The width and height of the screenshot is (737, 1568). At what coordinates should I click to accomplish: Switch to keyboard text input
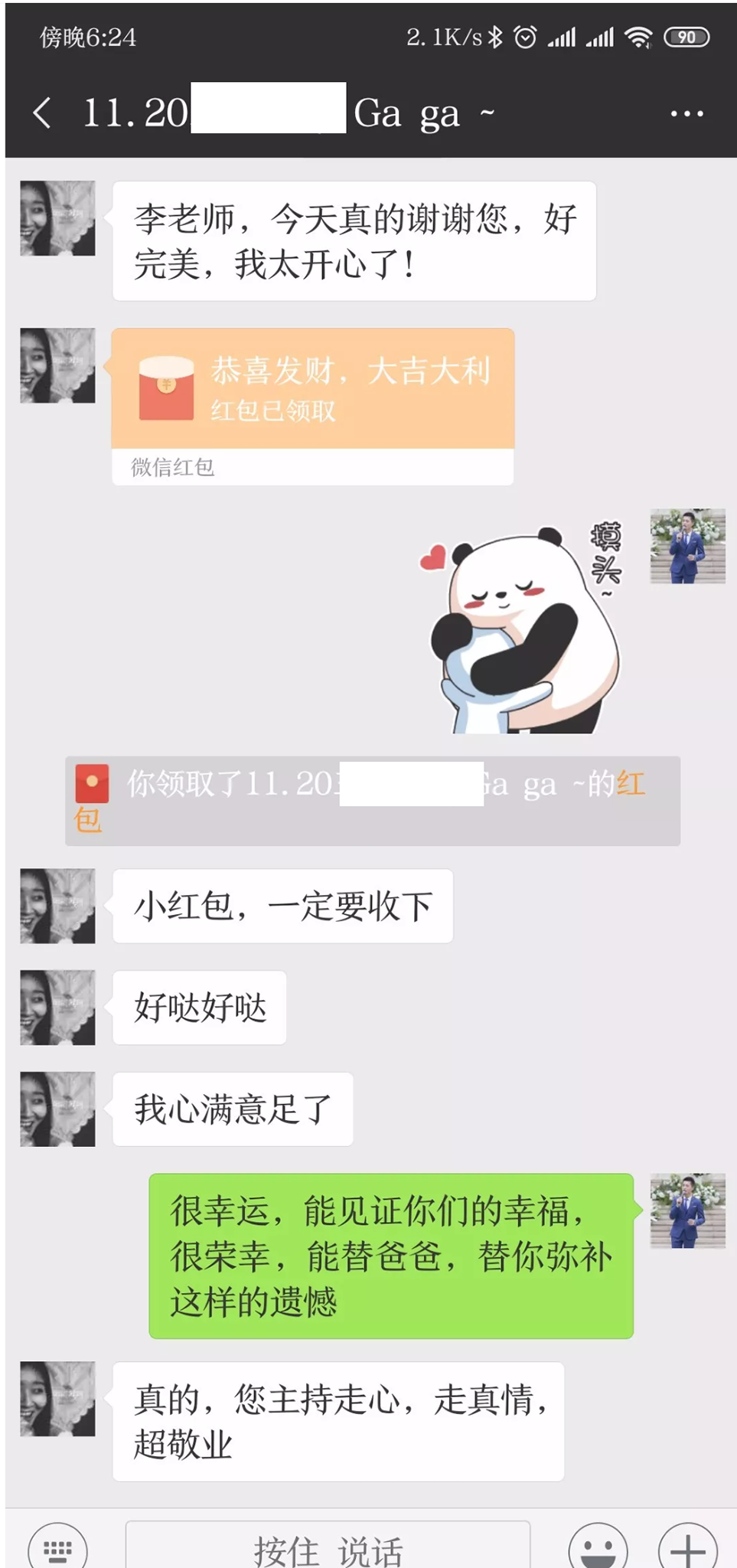(57, 1548)
